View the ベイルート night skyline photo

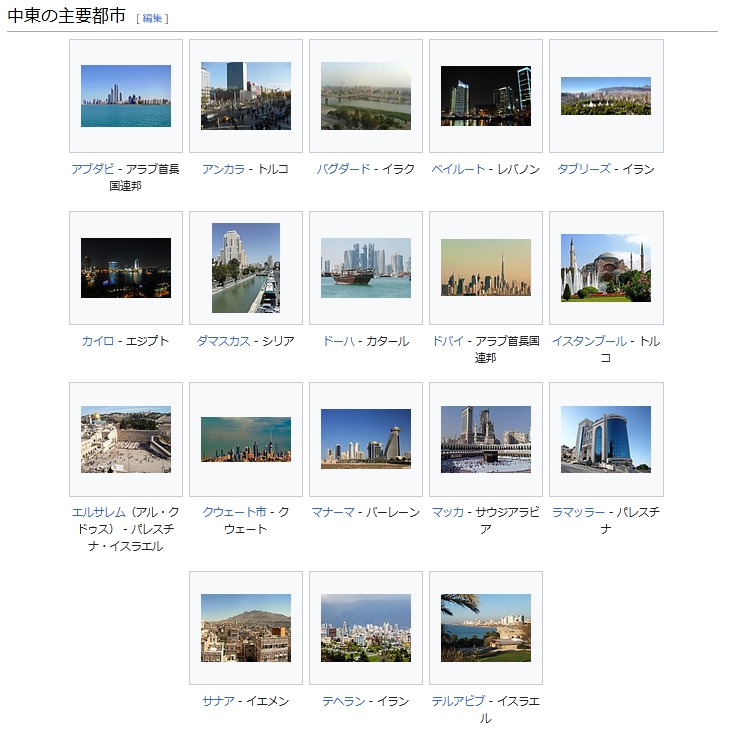(486, 96)
